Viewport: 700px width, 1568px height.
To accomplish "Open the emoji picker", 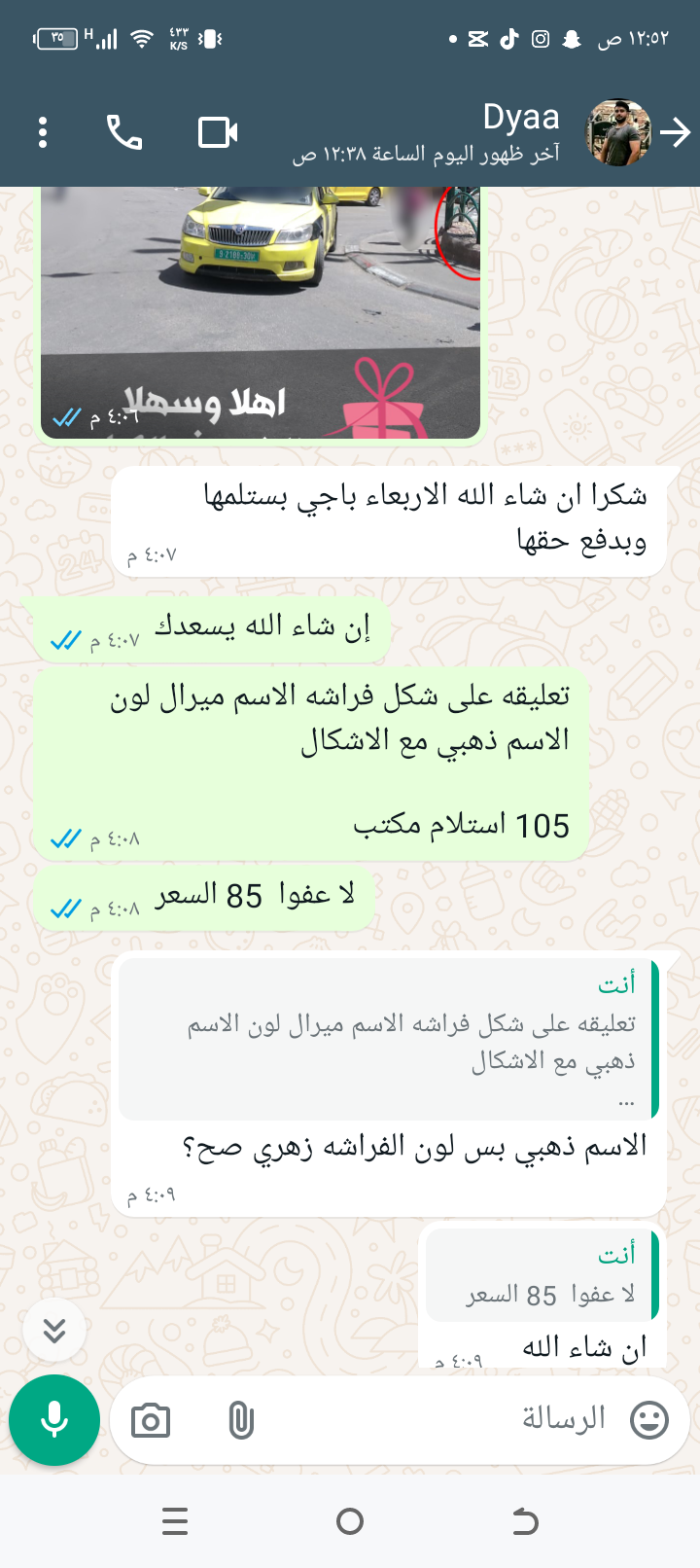I will (649, 1420).
